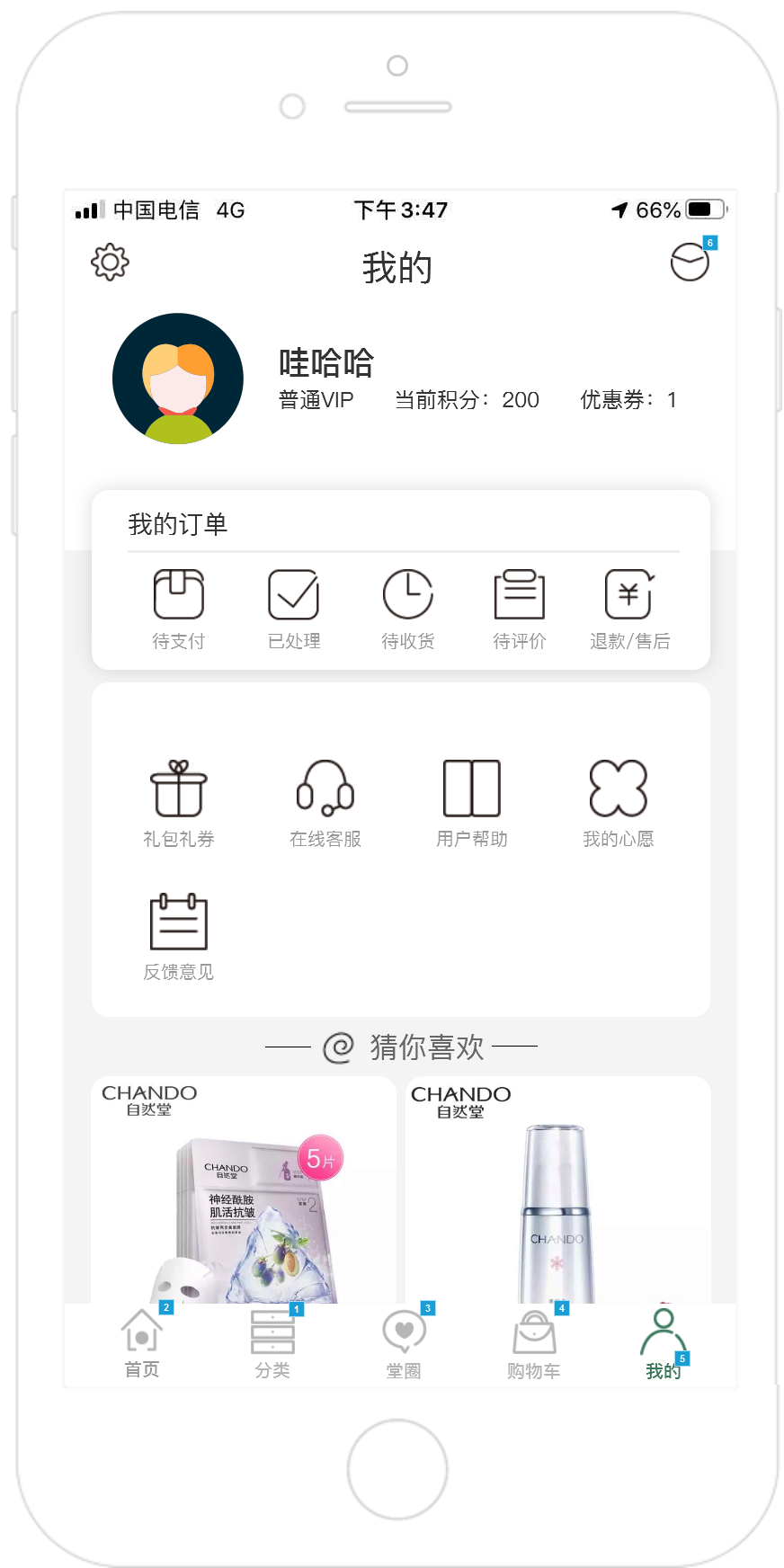Screen dimensions: 784x1568
Task: Open the 购物车 shopping cart tab
Action: coord(534,1344)
